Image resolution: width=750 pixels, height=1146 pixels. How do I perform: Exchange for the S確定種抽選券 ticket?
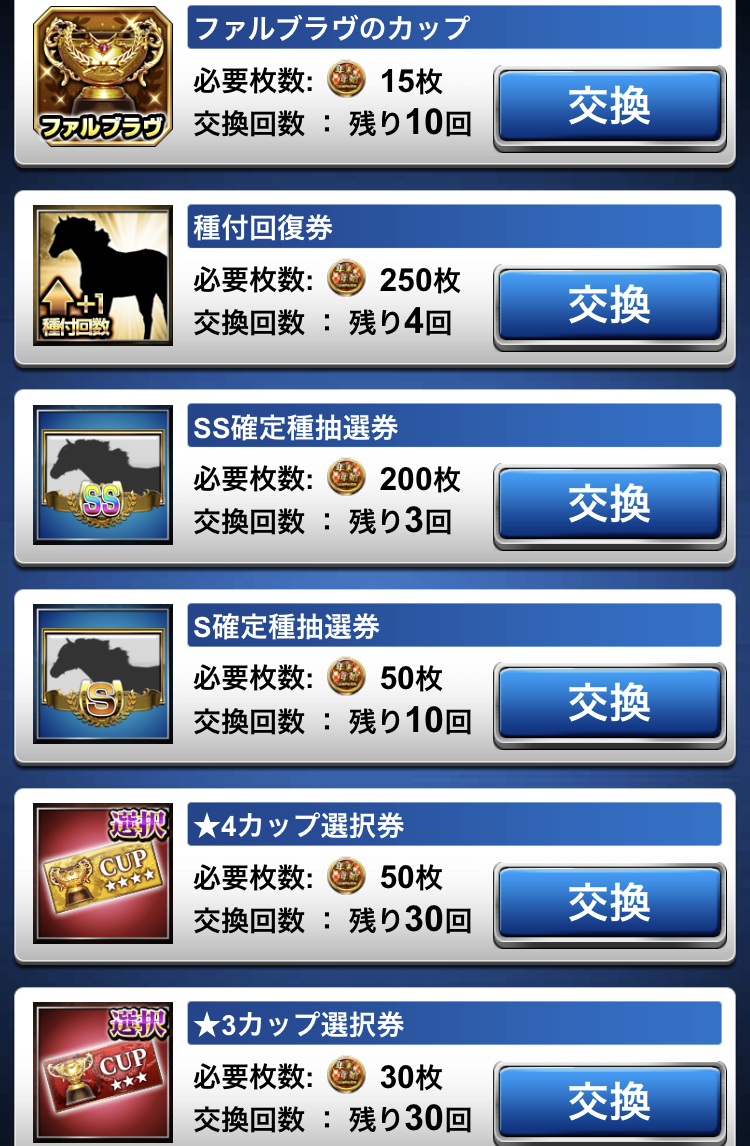point(609,704)
